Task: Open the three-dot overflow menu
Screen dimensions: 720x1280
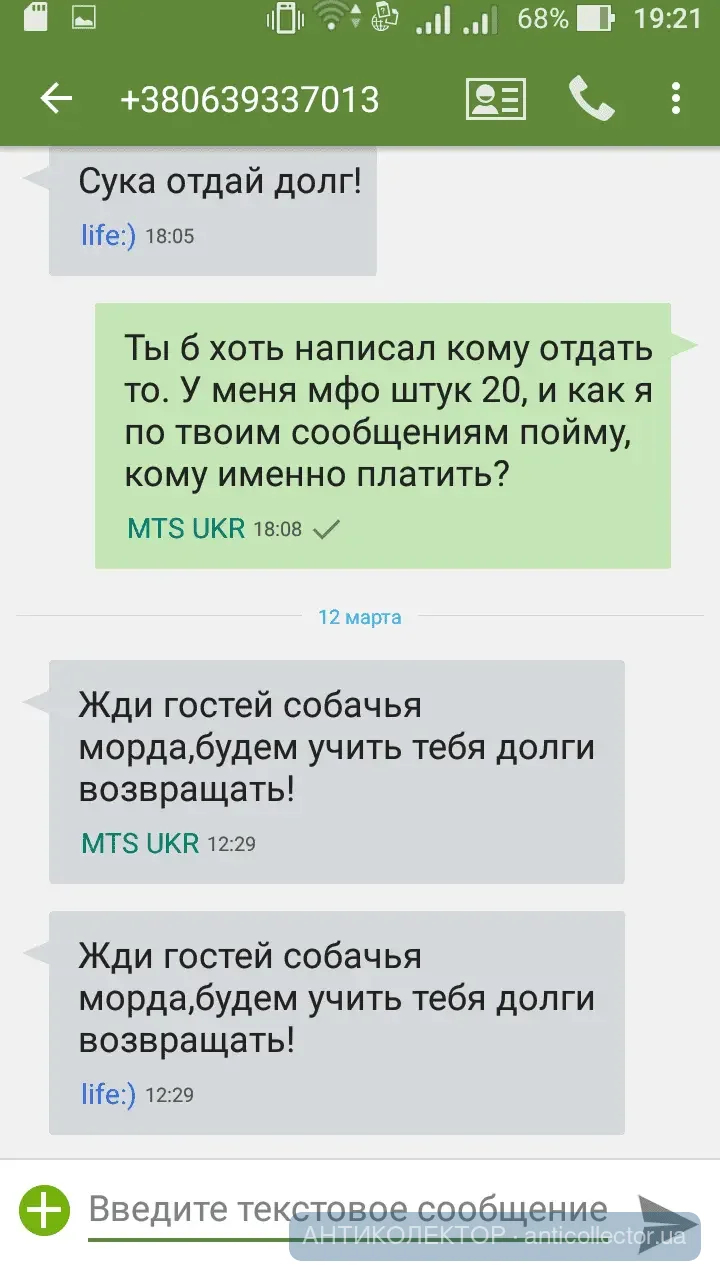Action: point(676,99)
